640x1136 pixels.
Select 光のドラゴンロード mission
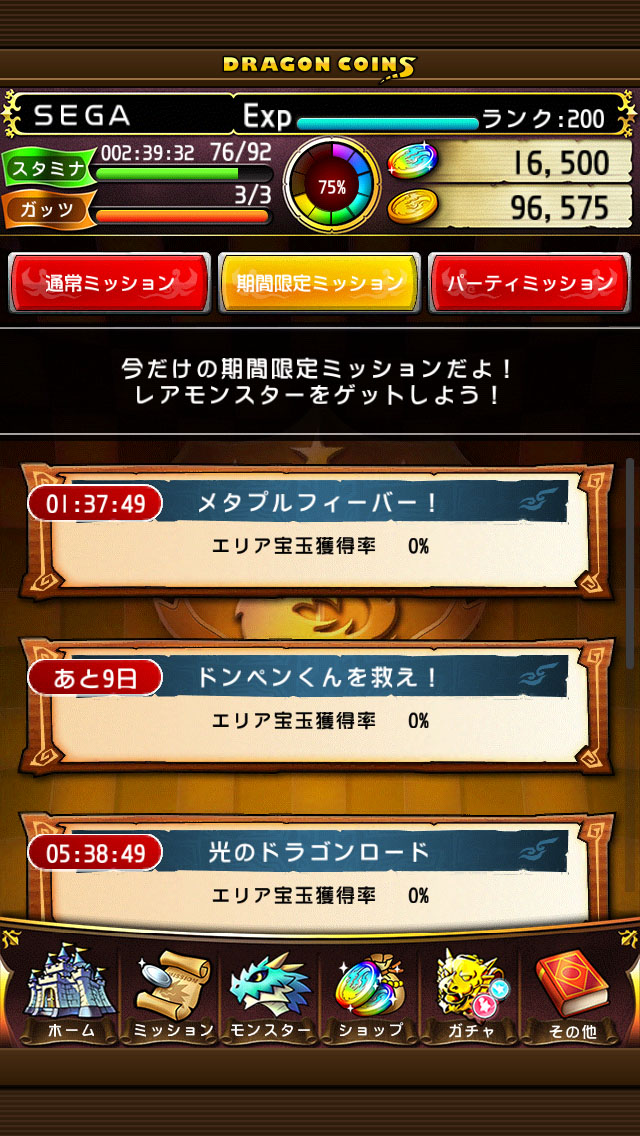318,872
